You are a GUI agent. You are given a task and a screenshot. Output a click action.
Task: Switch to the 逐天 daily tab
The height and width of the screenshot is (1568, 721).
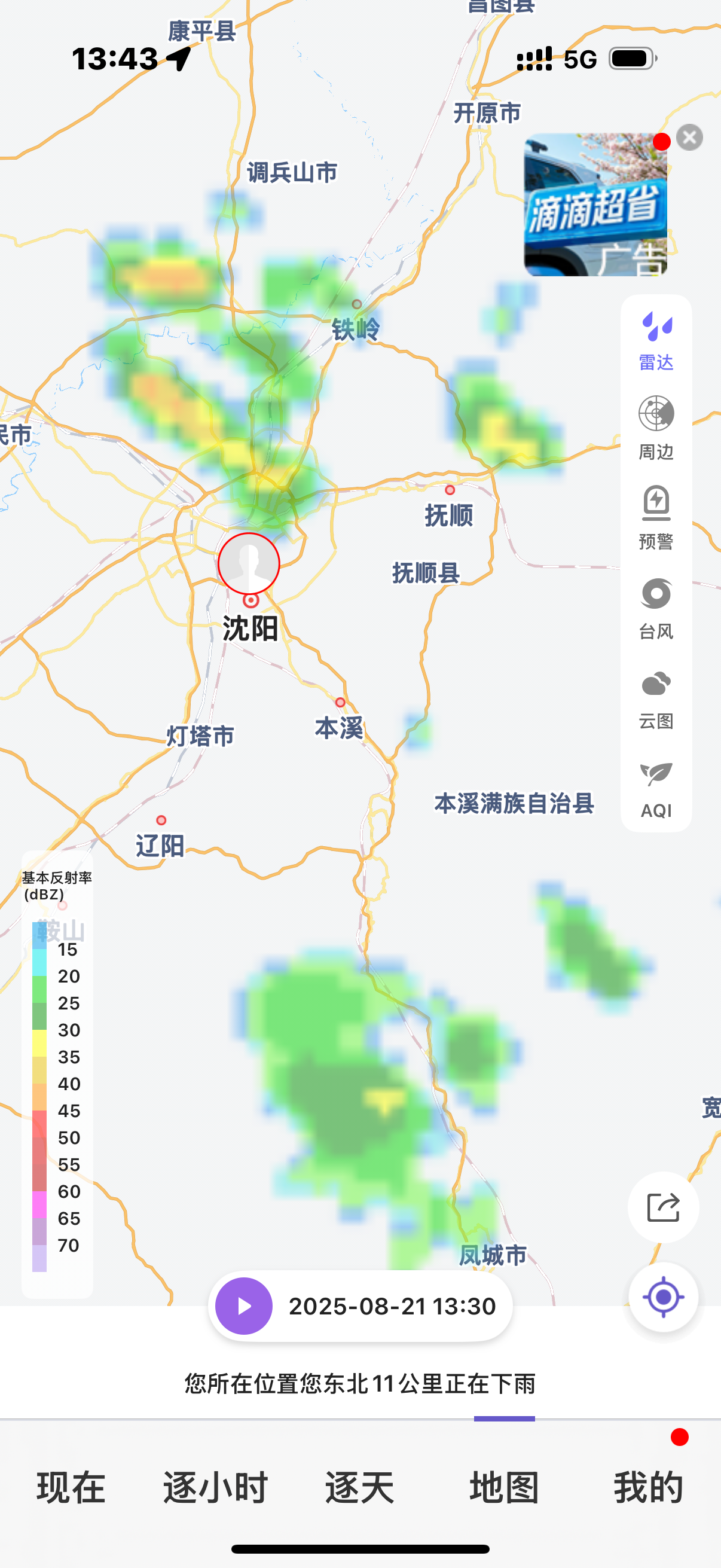(360, 1487)
